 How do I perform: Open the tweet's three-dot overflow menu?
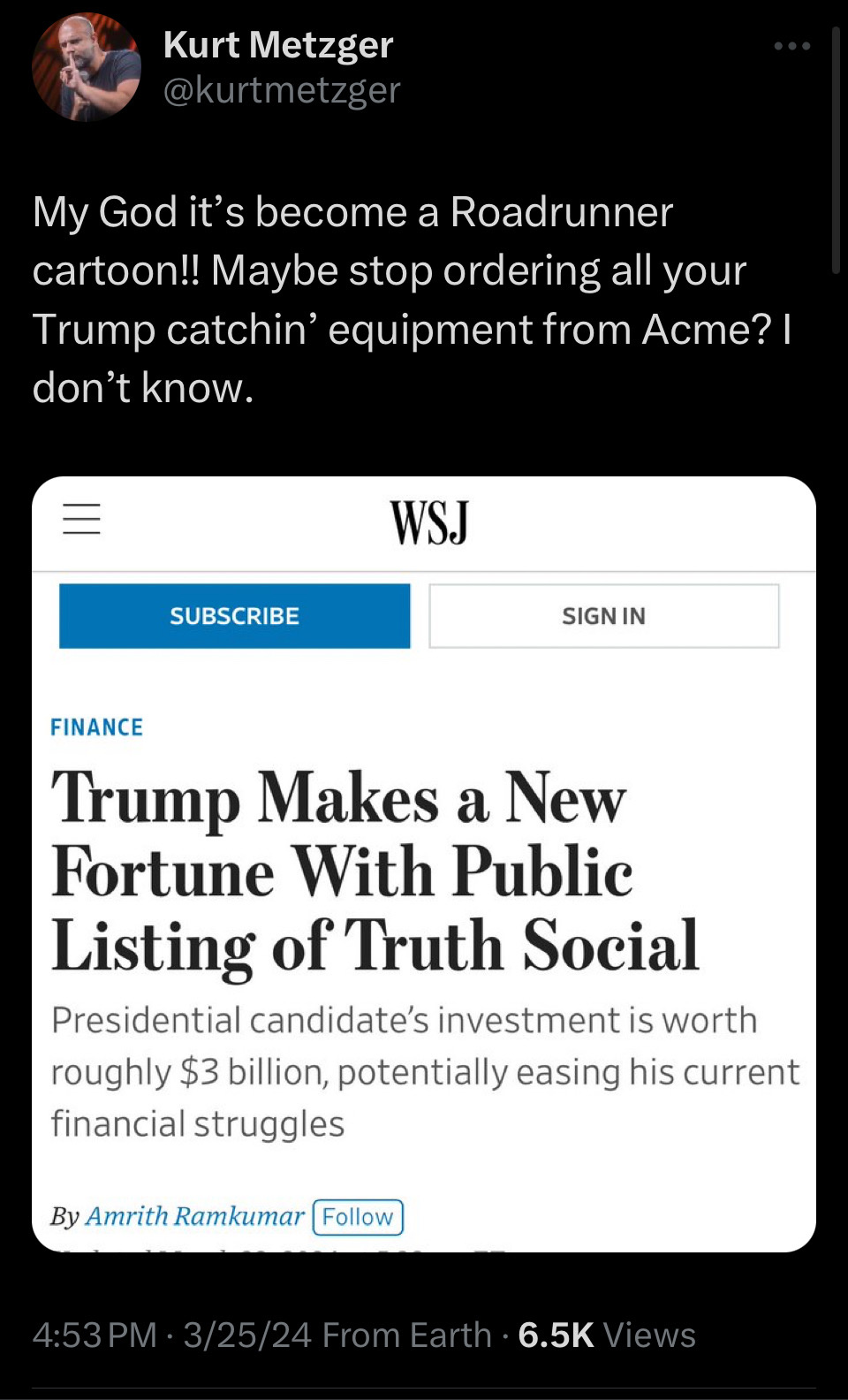792,46
